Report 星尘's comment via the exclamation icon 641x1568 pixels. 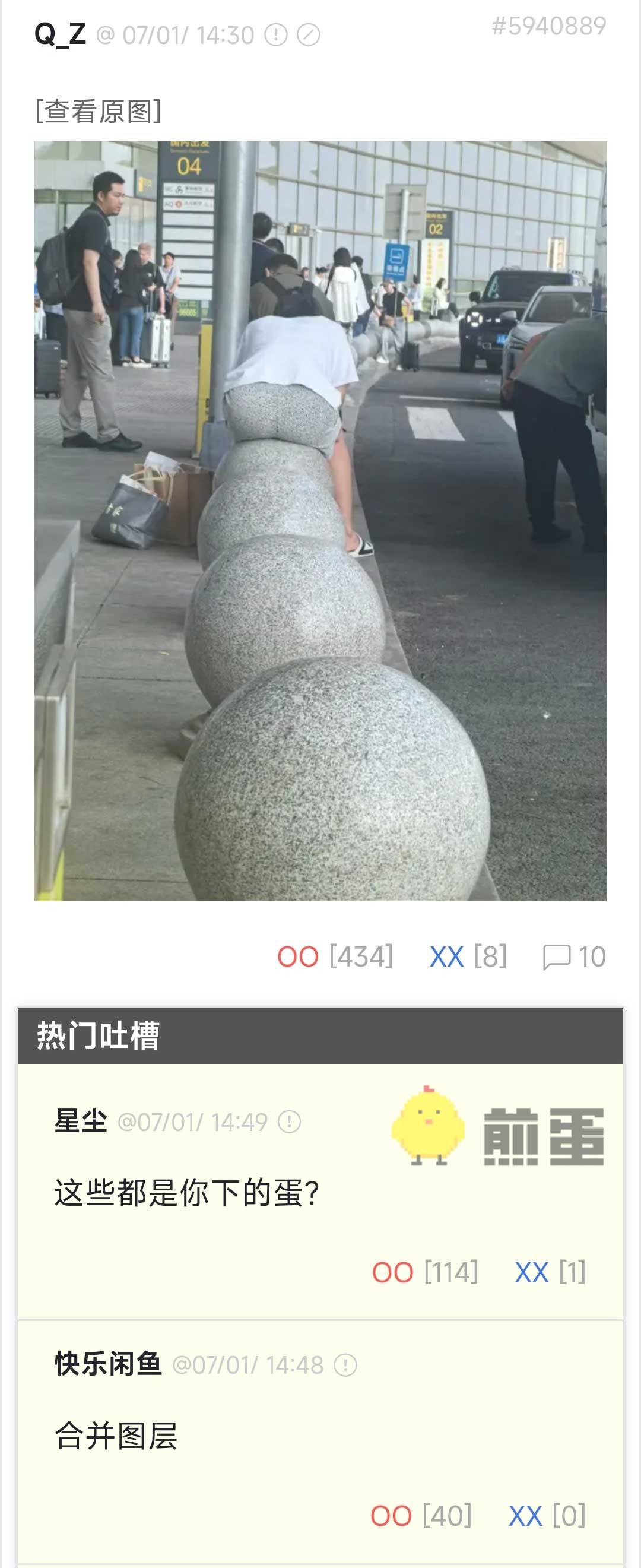289,1122
